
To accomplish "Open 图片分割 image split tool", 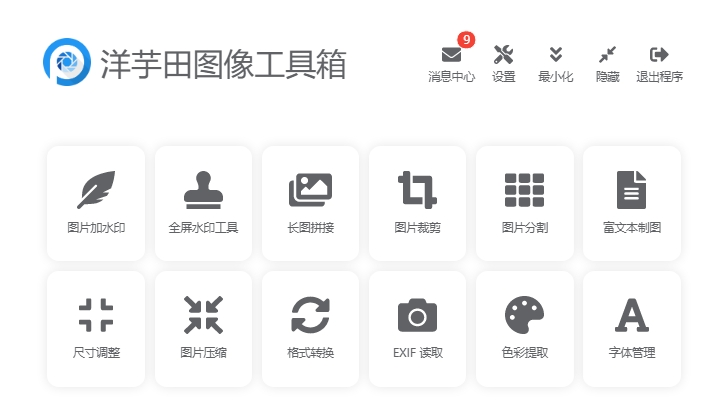I will pos(524,203).
